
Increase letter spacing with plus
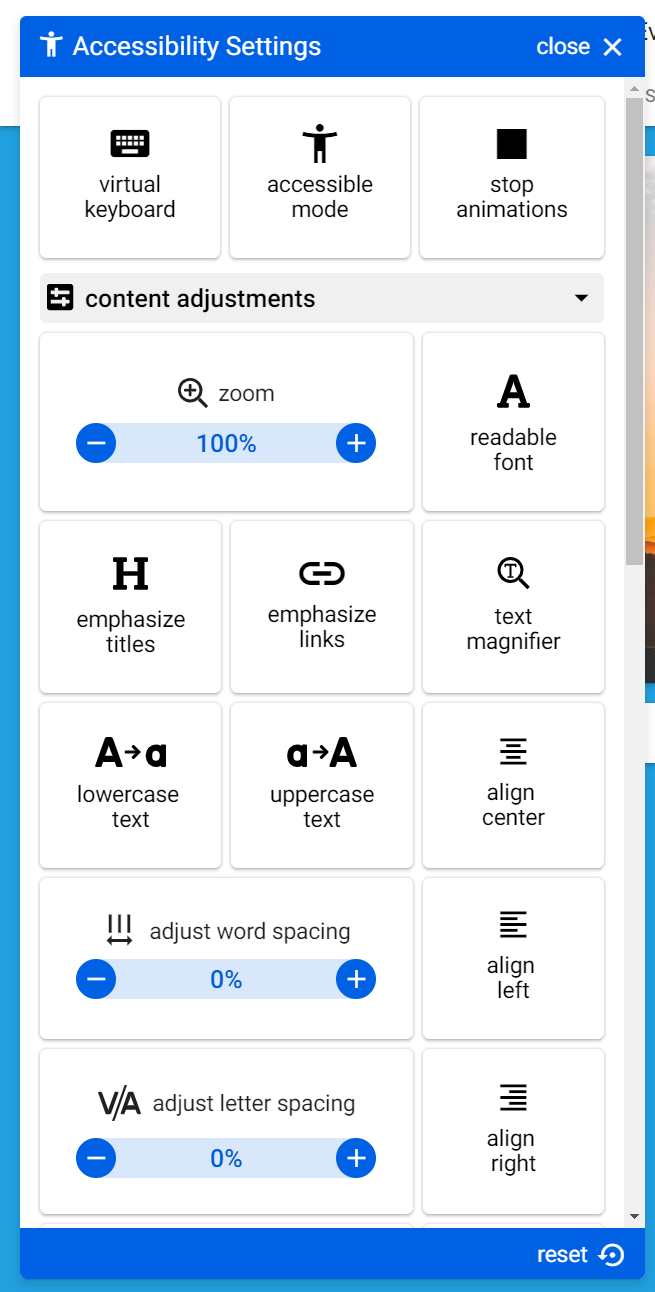point(356,1158)
